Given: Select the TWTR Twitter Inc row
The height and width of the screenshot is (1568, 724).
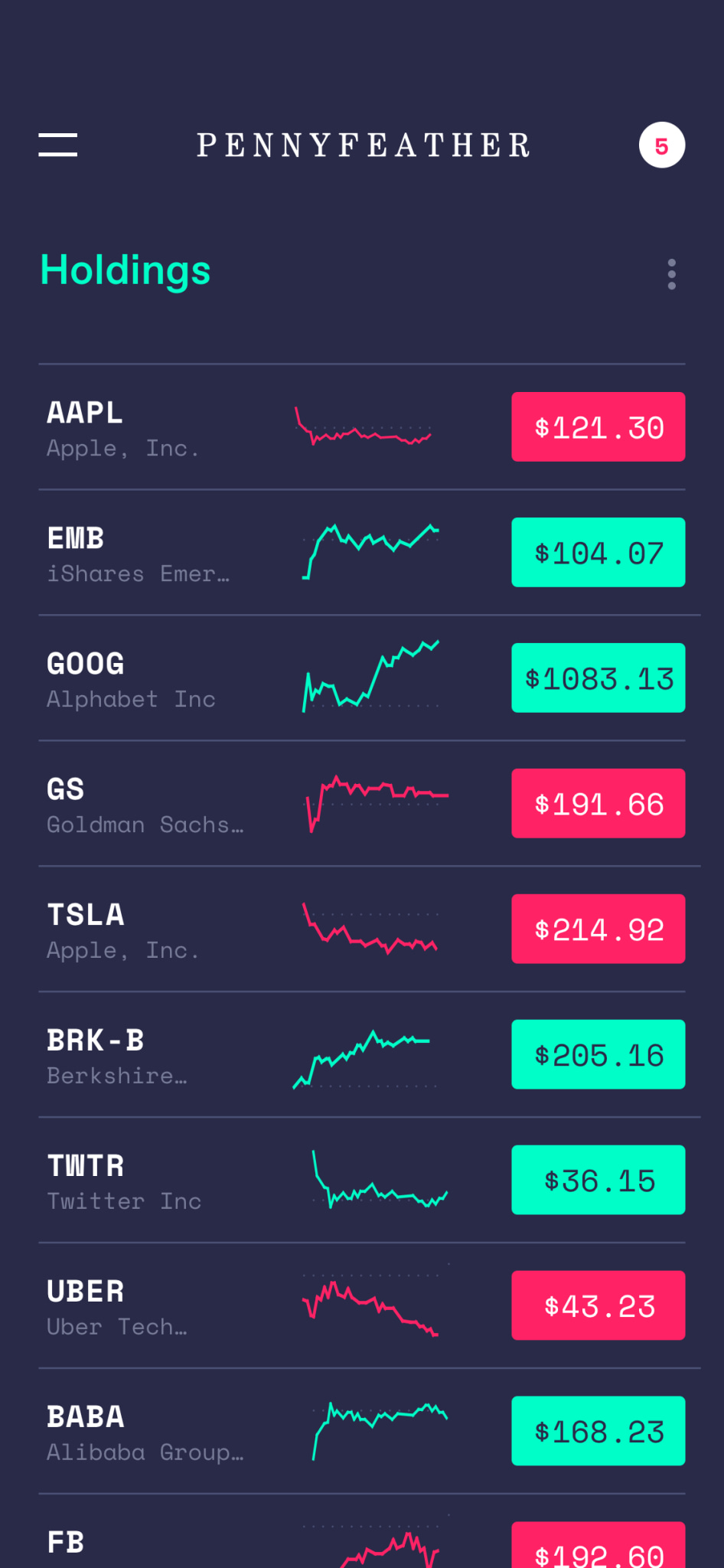Looking at the screenshot, I should pyautogui.click(x=362, y=1180).
